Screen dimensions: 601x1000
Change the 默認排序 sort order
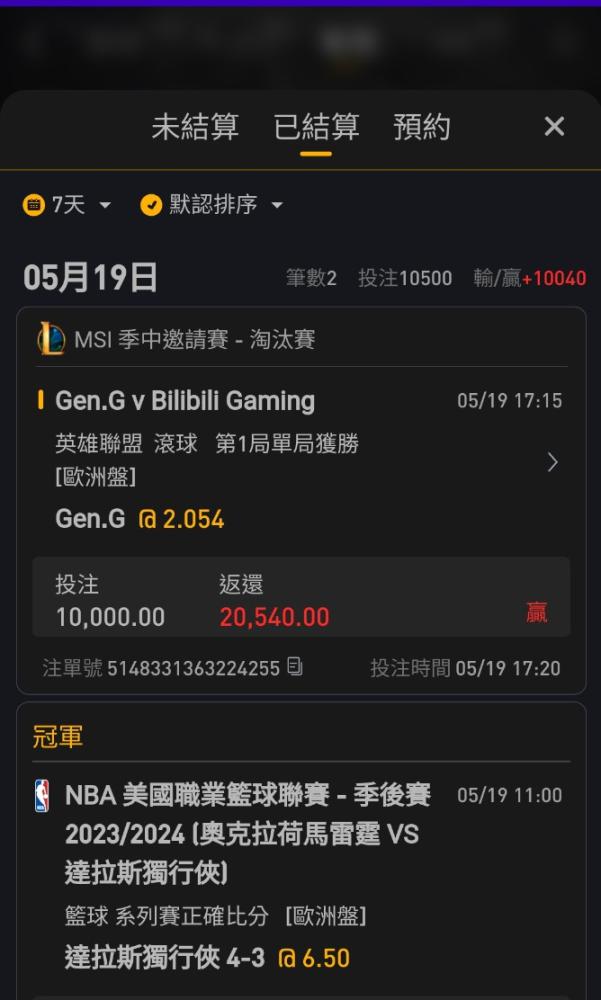pos(212,205)
